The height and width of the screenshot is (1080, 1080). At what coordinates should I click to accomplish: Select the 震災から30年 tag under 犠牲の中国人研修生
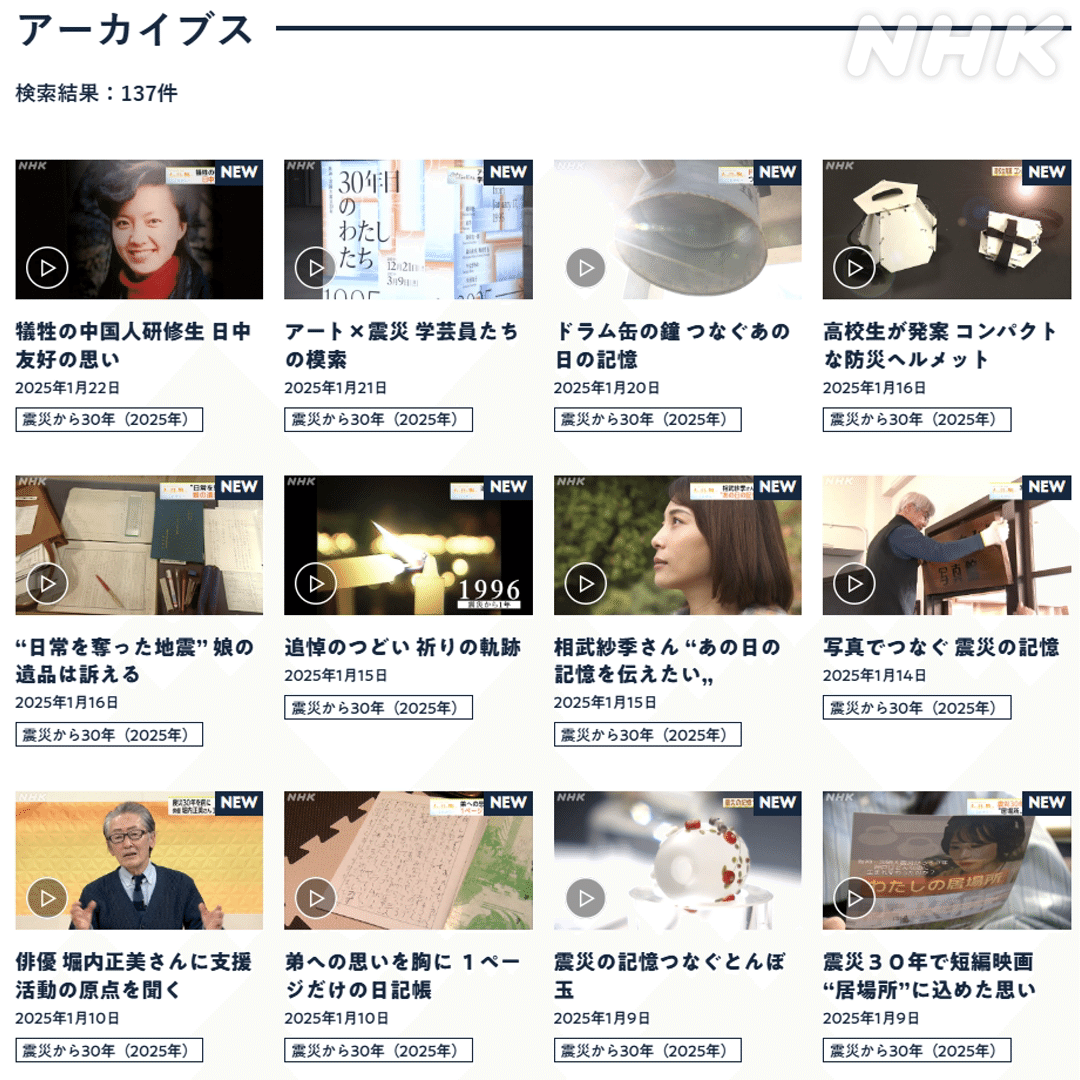click(109, 420)
